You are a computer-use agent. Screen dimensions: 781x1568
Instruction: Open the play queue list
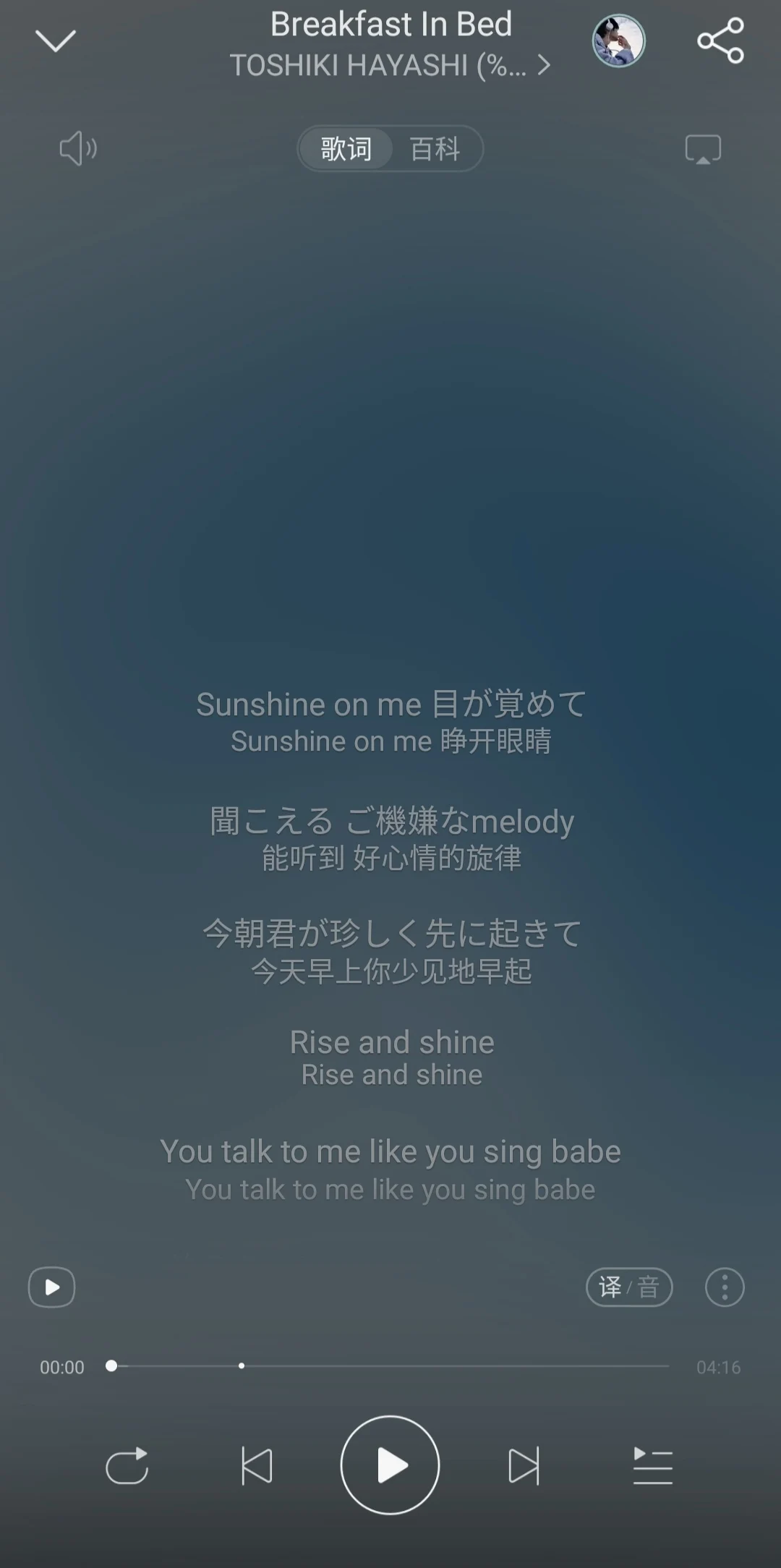tap(653, 1466)
